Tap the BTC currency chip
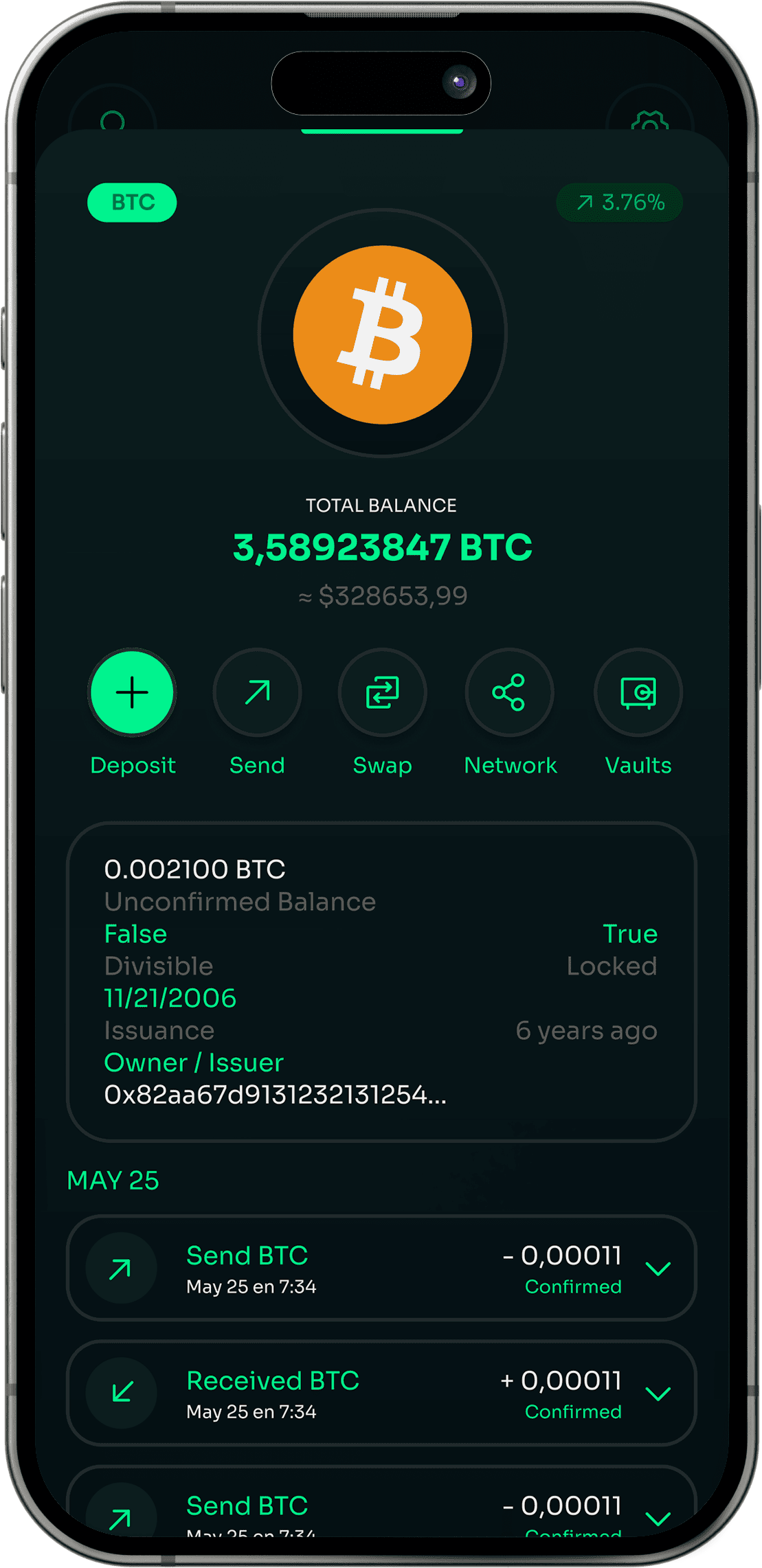This screenshot has width=762, height=1568. tap(132, 203)
